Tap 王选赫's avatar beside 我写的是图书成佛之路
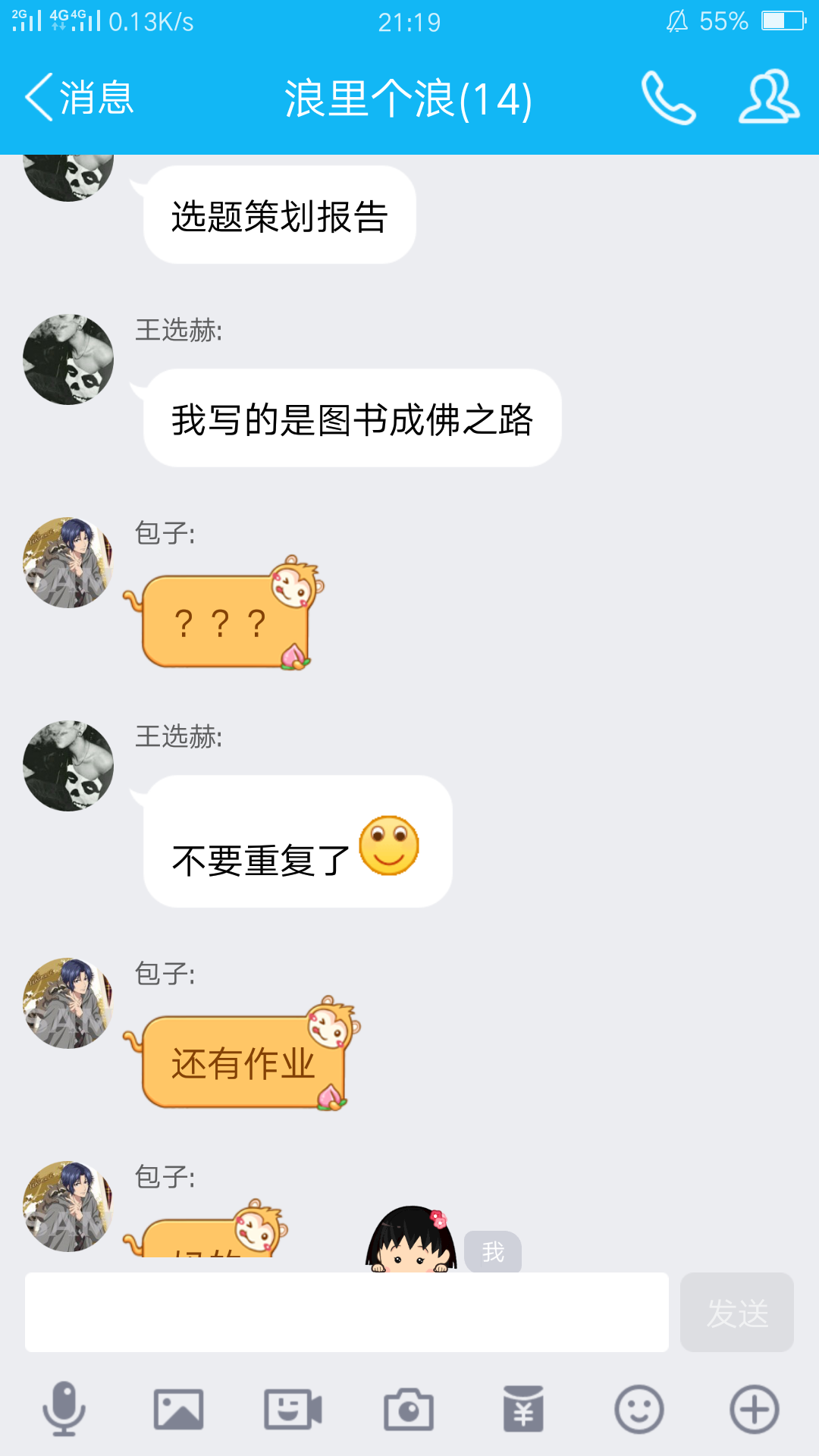This screenshot has width=819, height=1456. [68, 359]
